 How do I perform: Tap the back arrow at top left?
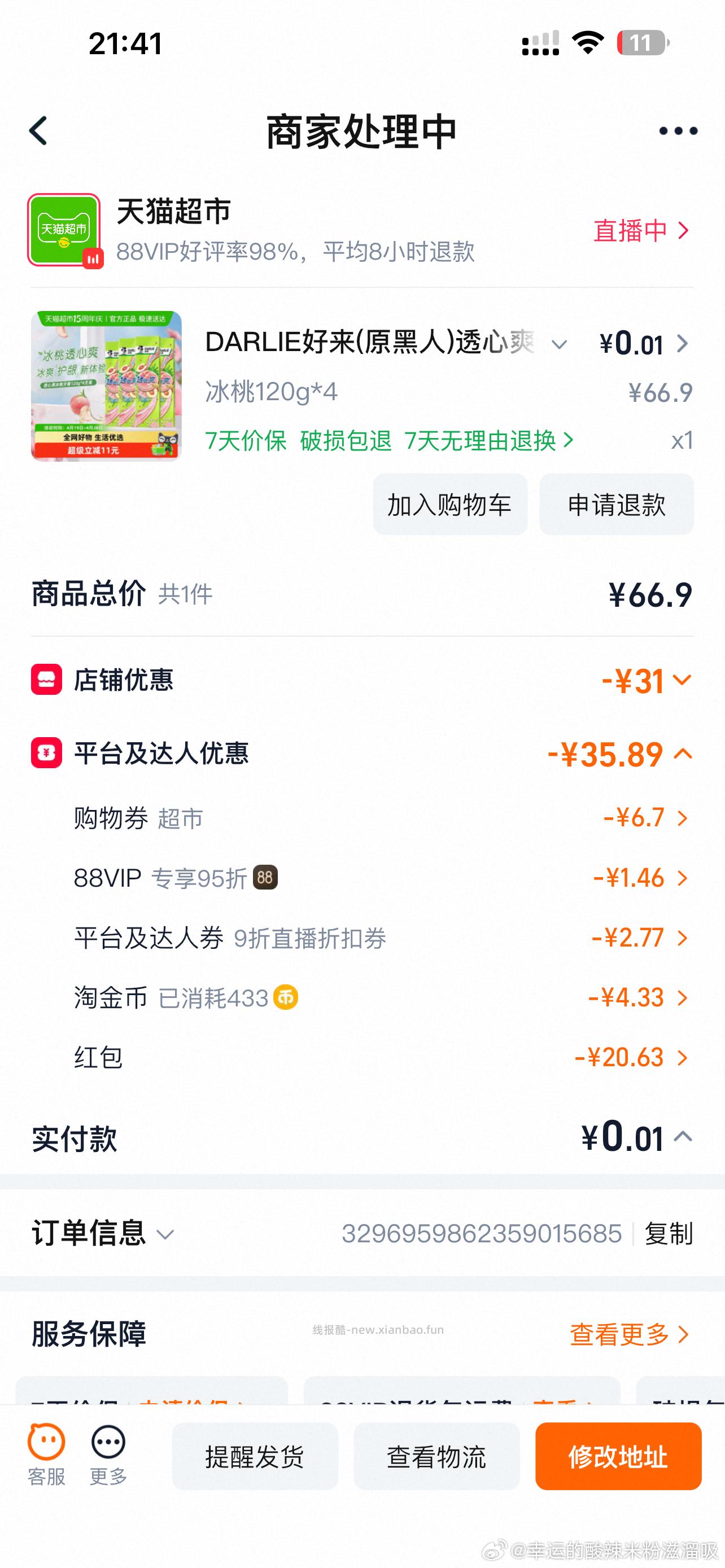pos(38,130)
